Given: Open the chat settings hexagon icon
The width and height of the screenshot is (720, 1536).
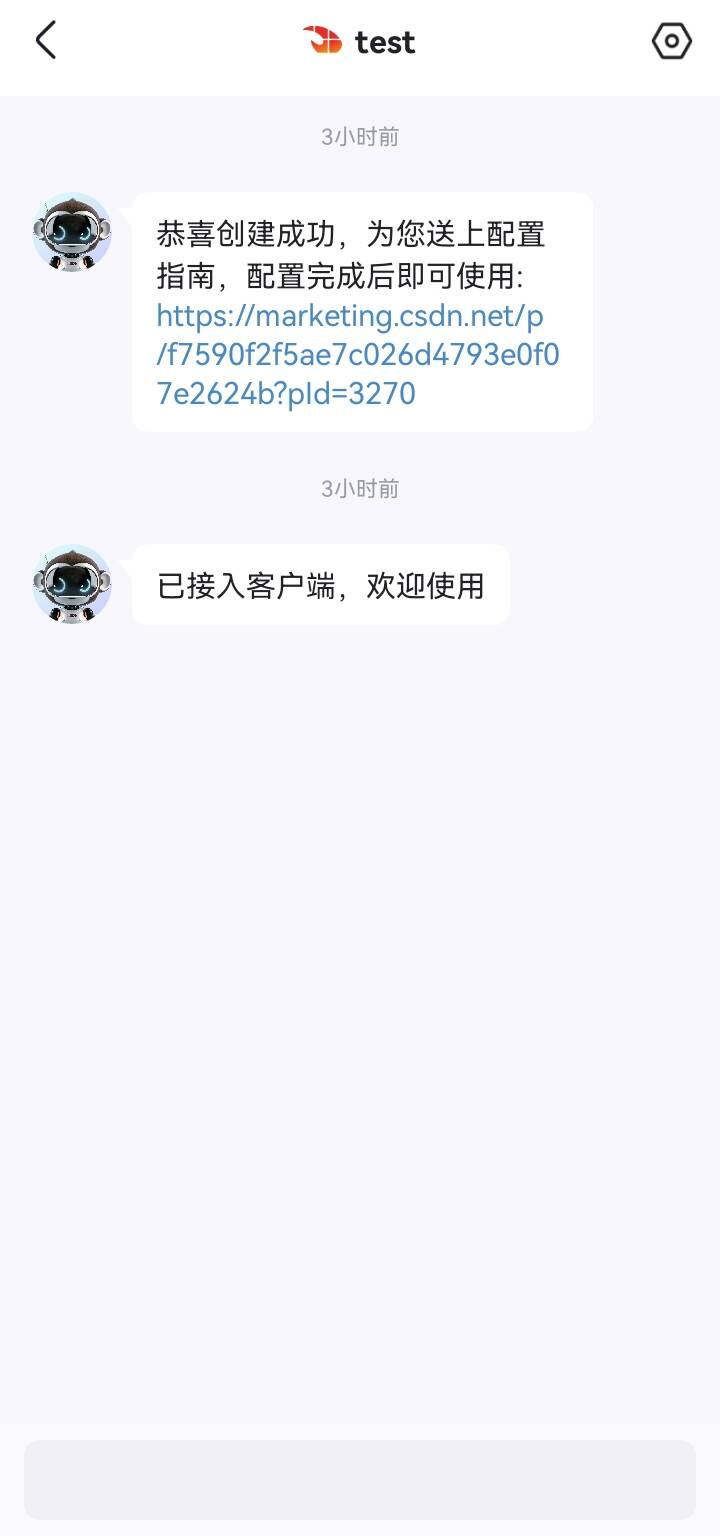Looking at the screenshot, I should 671,42.
